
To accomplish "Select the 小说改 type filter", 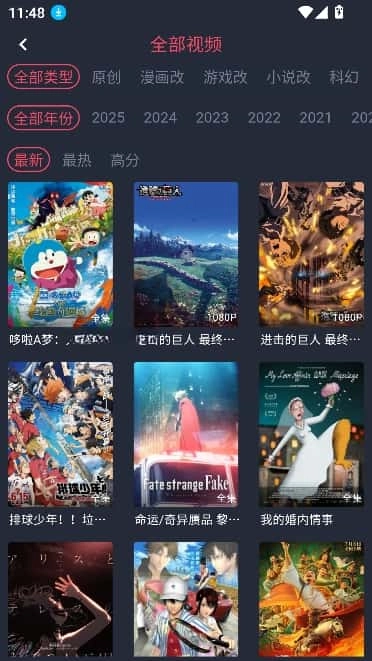I will click(288, 77).
